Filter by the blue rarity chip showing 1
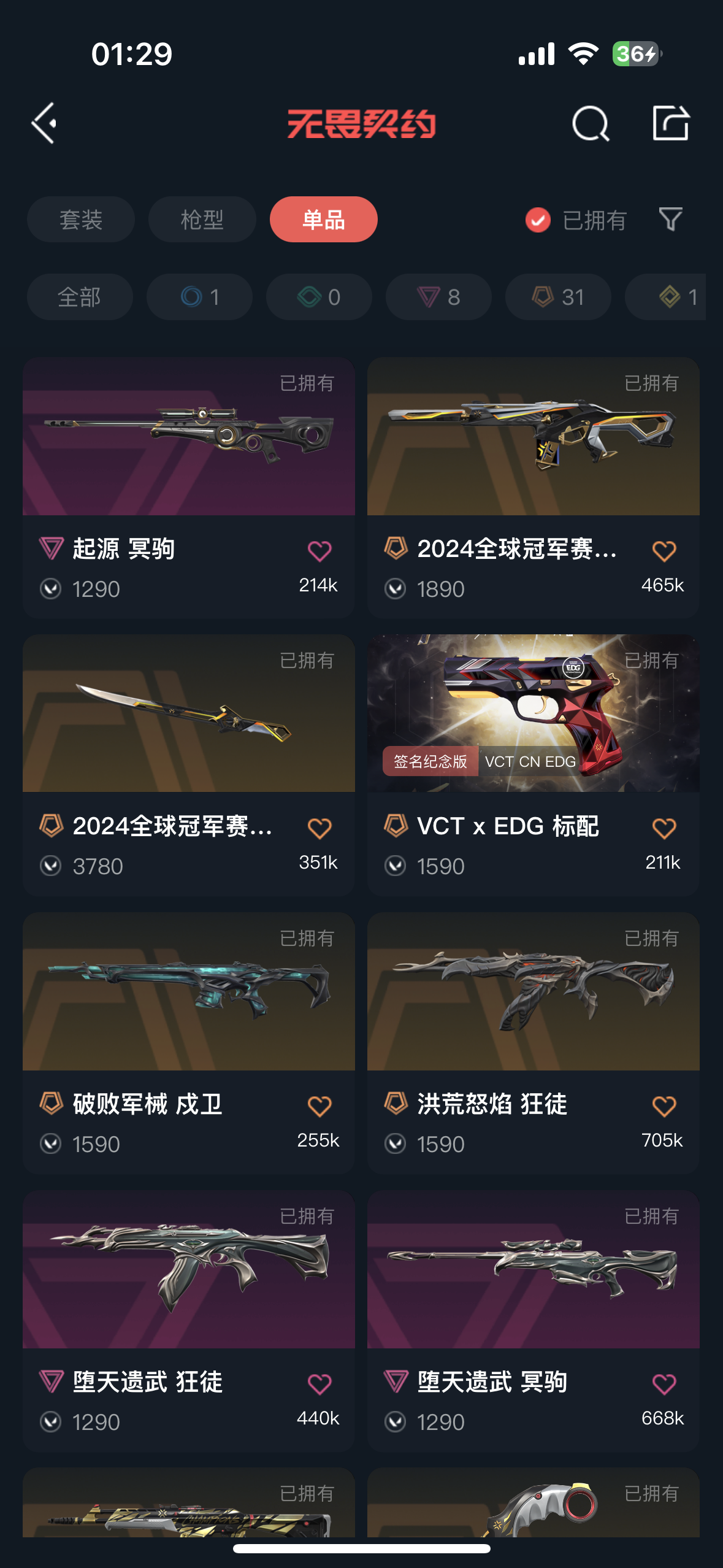 click(199, 297)
